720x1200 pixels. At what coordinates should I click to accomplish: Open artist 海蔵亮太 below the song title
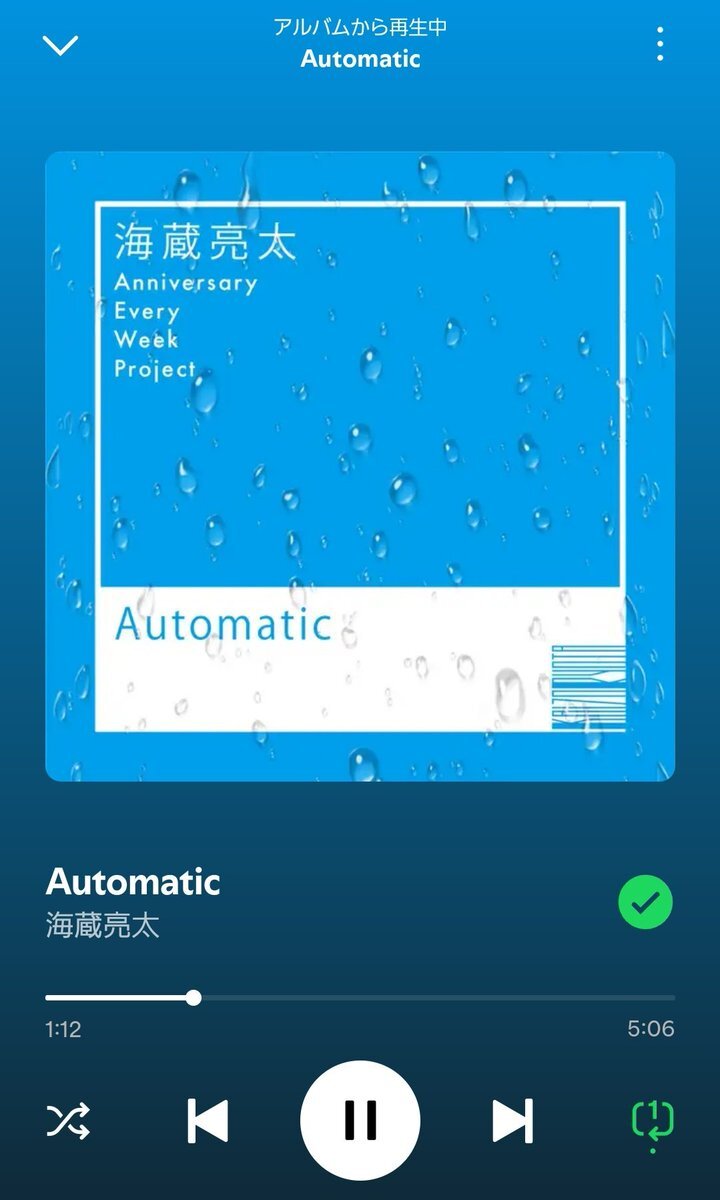(x=103, y=925)
